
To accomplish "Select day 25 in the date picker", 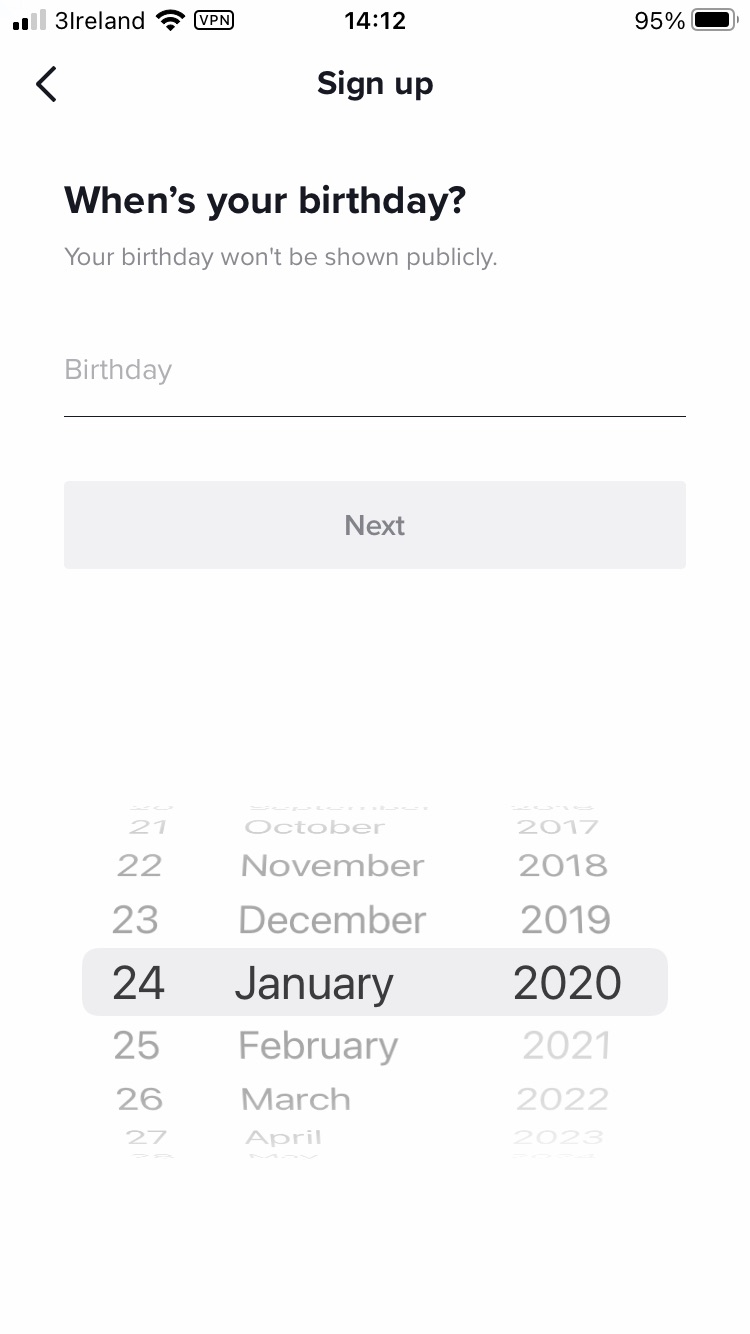I will 136,1046.
